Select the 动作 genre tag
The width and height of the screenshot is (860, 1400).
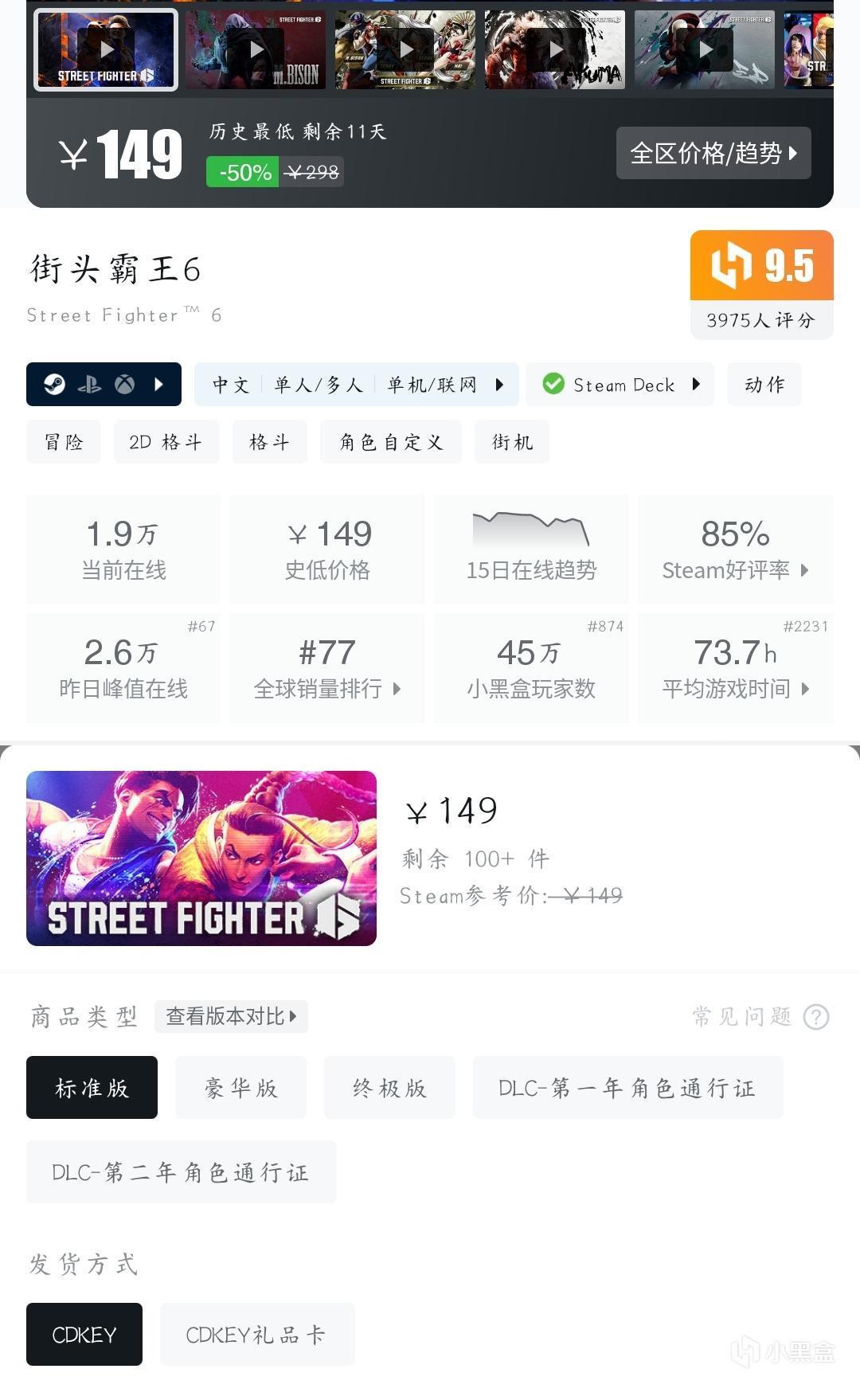(764, 385)
